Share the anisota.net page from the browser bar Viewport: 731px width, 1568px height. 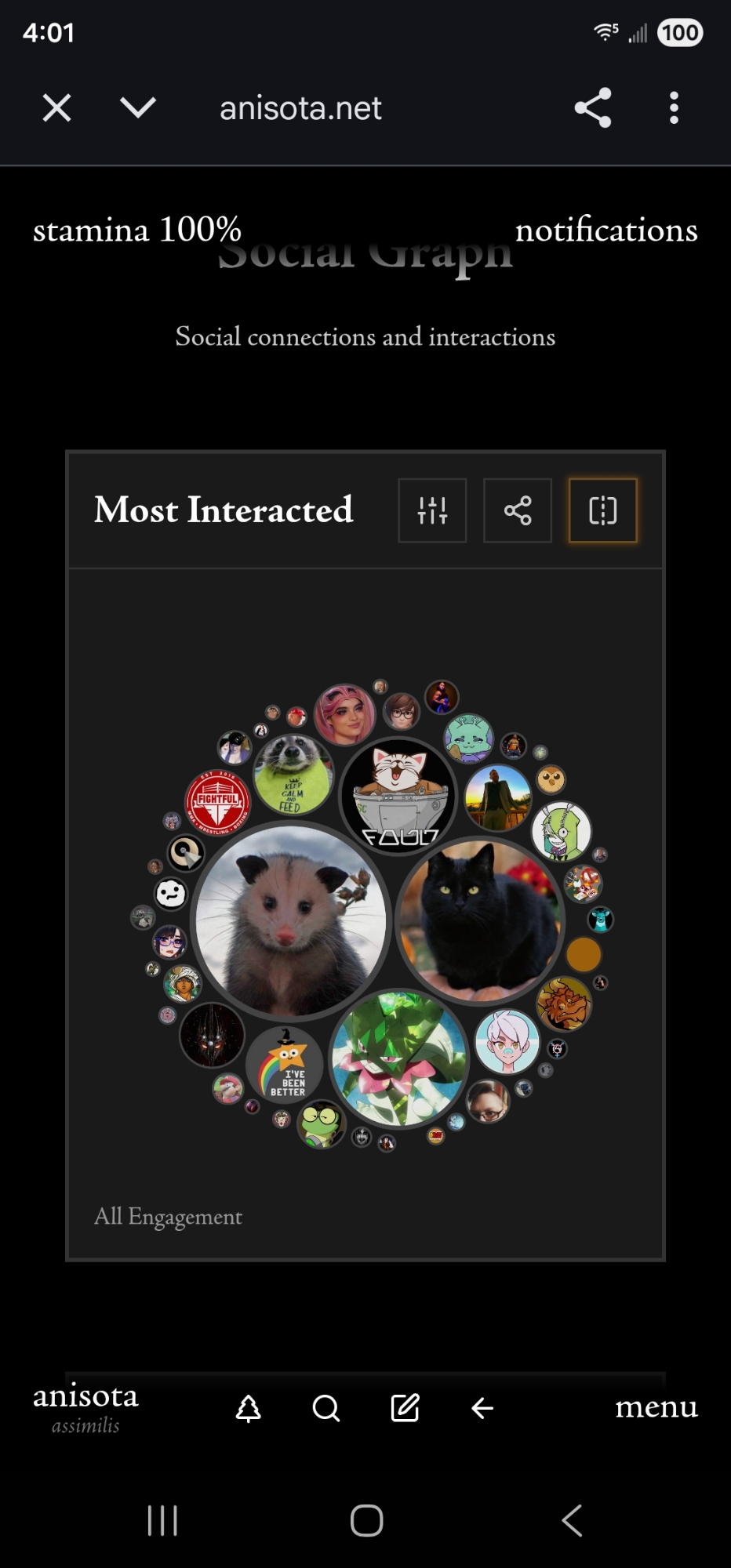(x=593, y=108)
